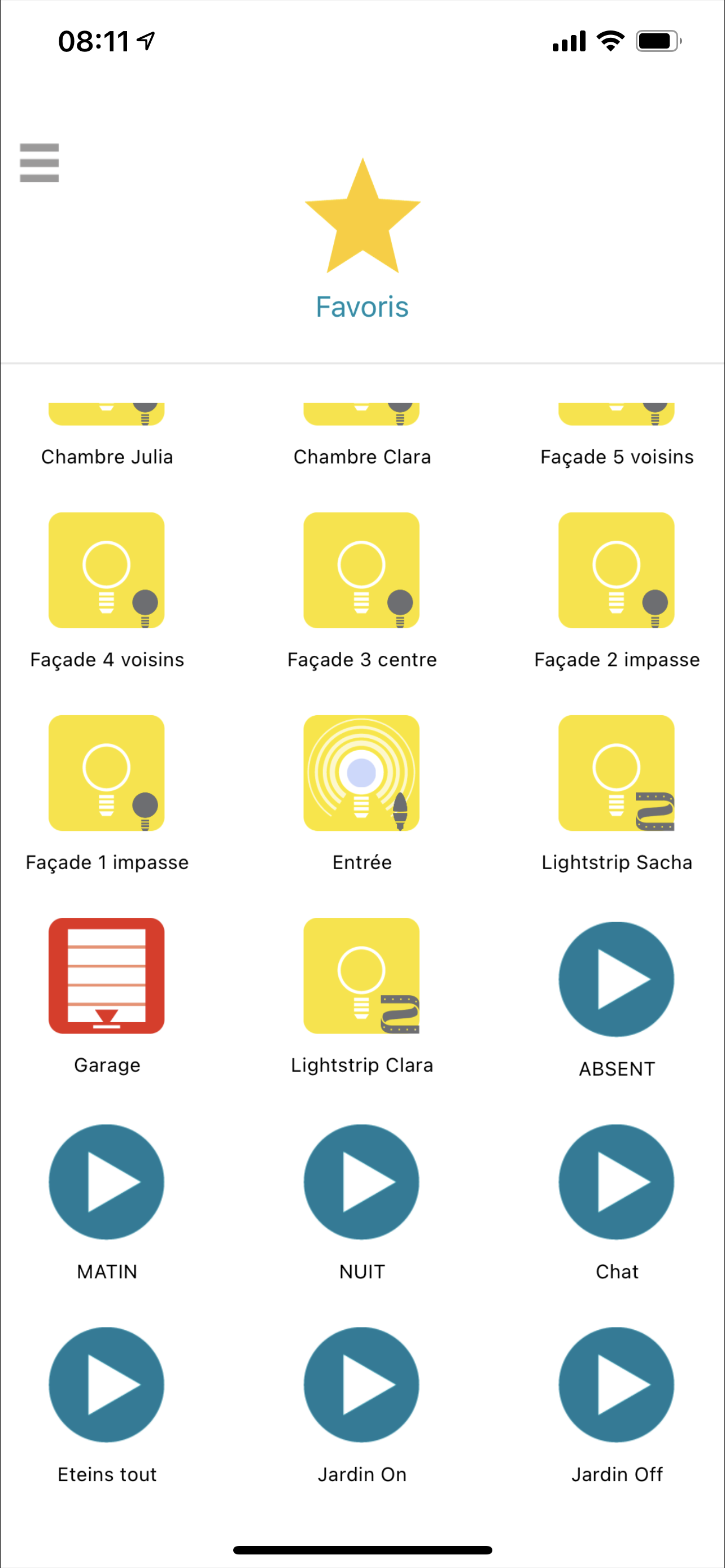Screen dimensions: 725x1568
Task: Toggle Lightstrip Sacha
Action: (616, 773)
